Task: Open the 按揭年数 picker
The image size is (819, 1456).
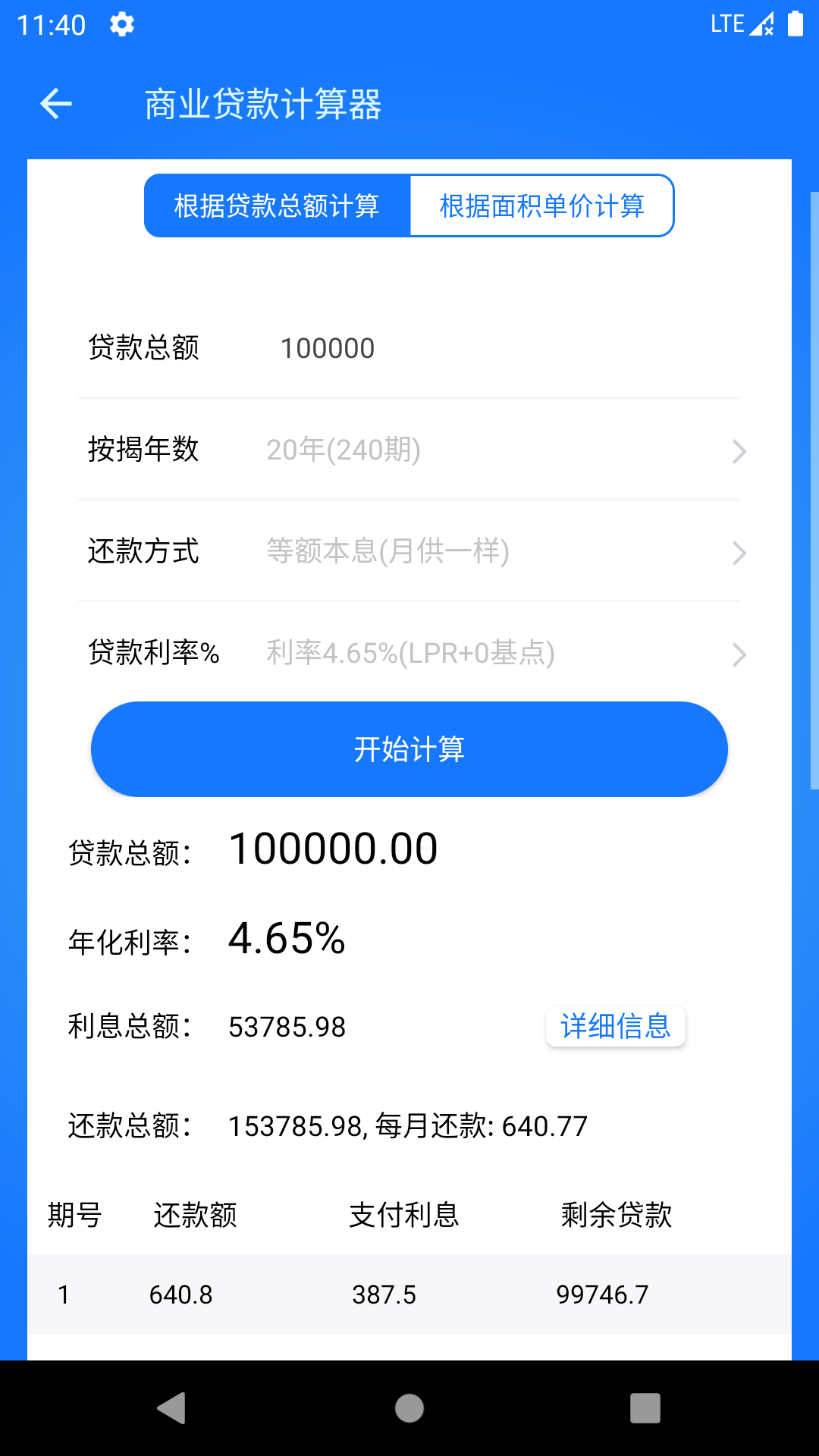Action: [409, 450]
